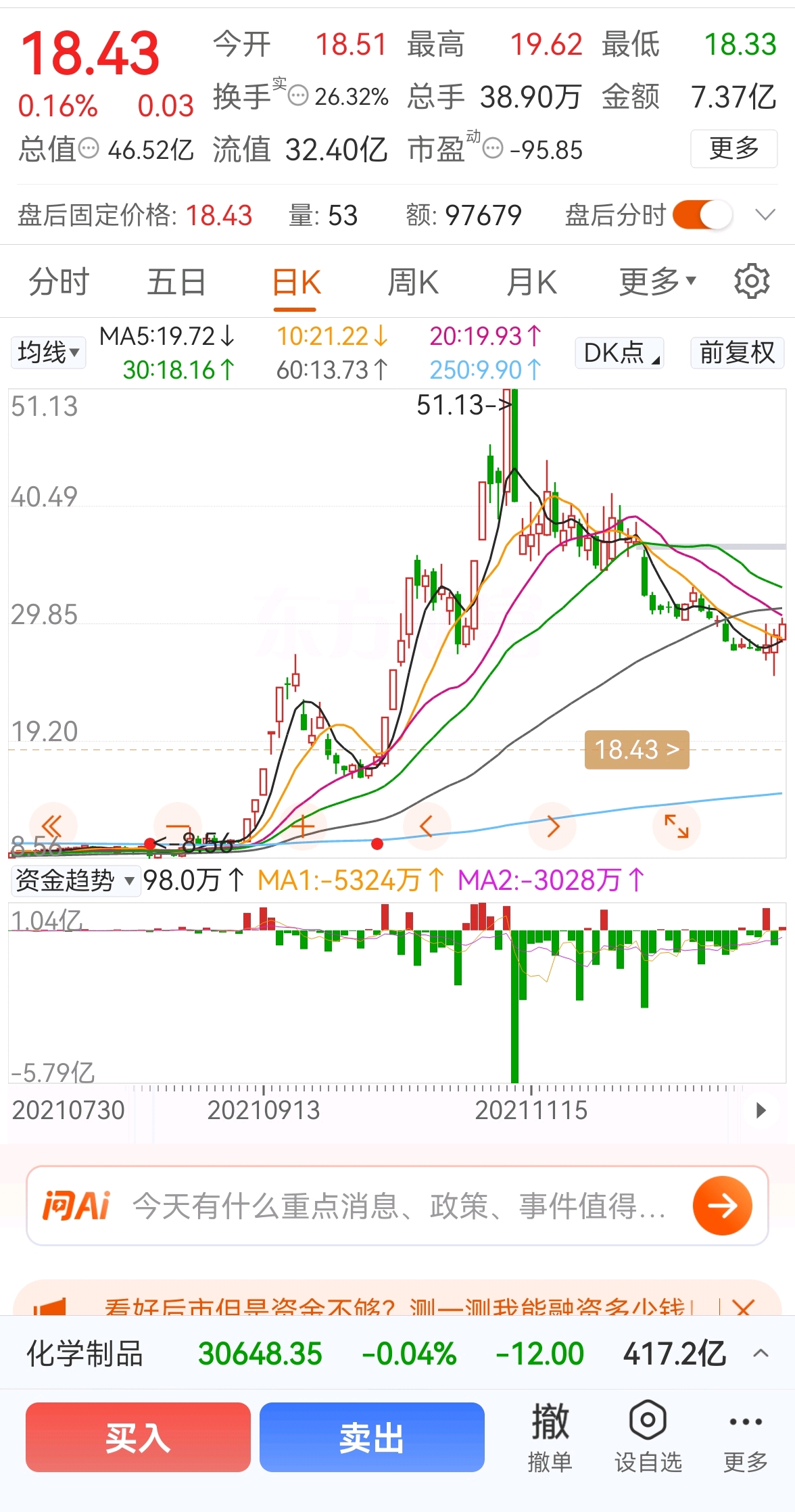The height and width of the screenshot is (1512, 795).
Task: Dismiss the financing promotion banner
Action: point(743,1306)
